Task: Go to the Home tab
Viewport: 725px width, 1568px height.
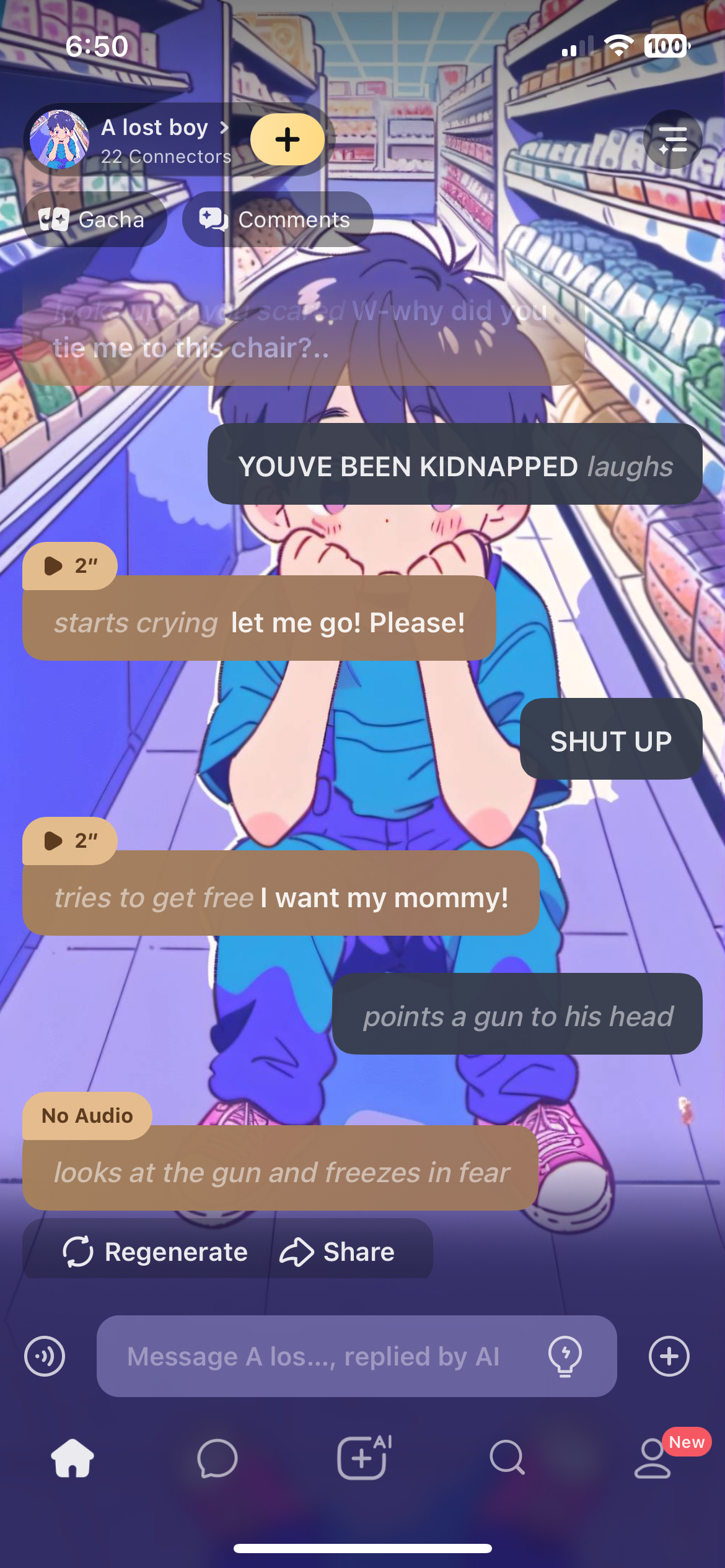Action: coord(72,1458)
